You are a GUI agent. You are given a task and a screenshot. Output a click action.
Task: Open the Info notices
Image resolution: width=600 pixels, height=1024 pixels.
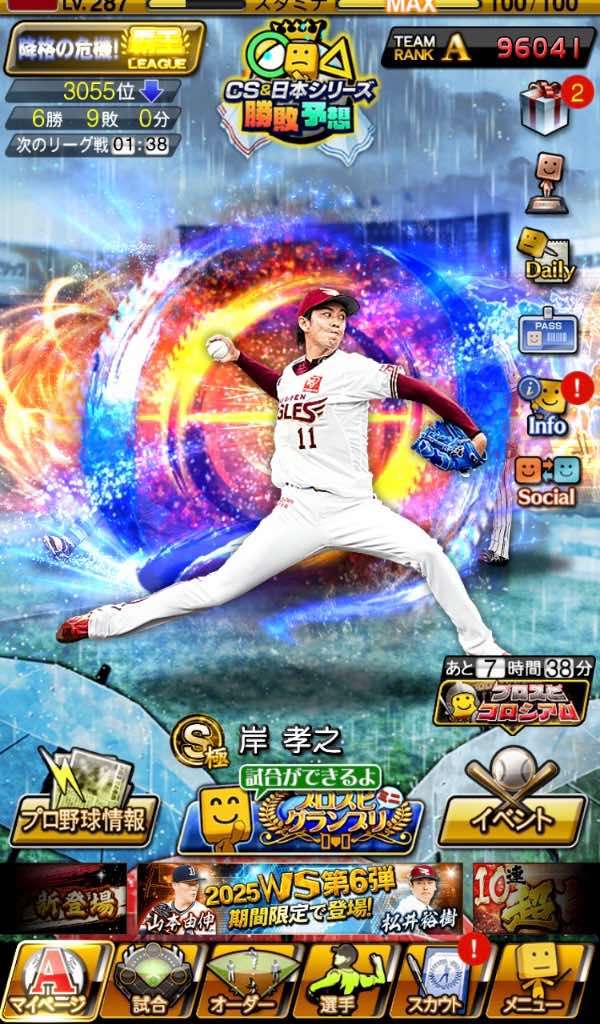548,407
